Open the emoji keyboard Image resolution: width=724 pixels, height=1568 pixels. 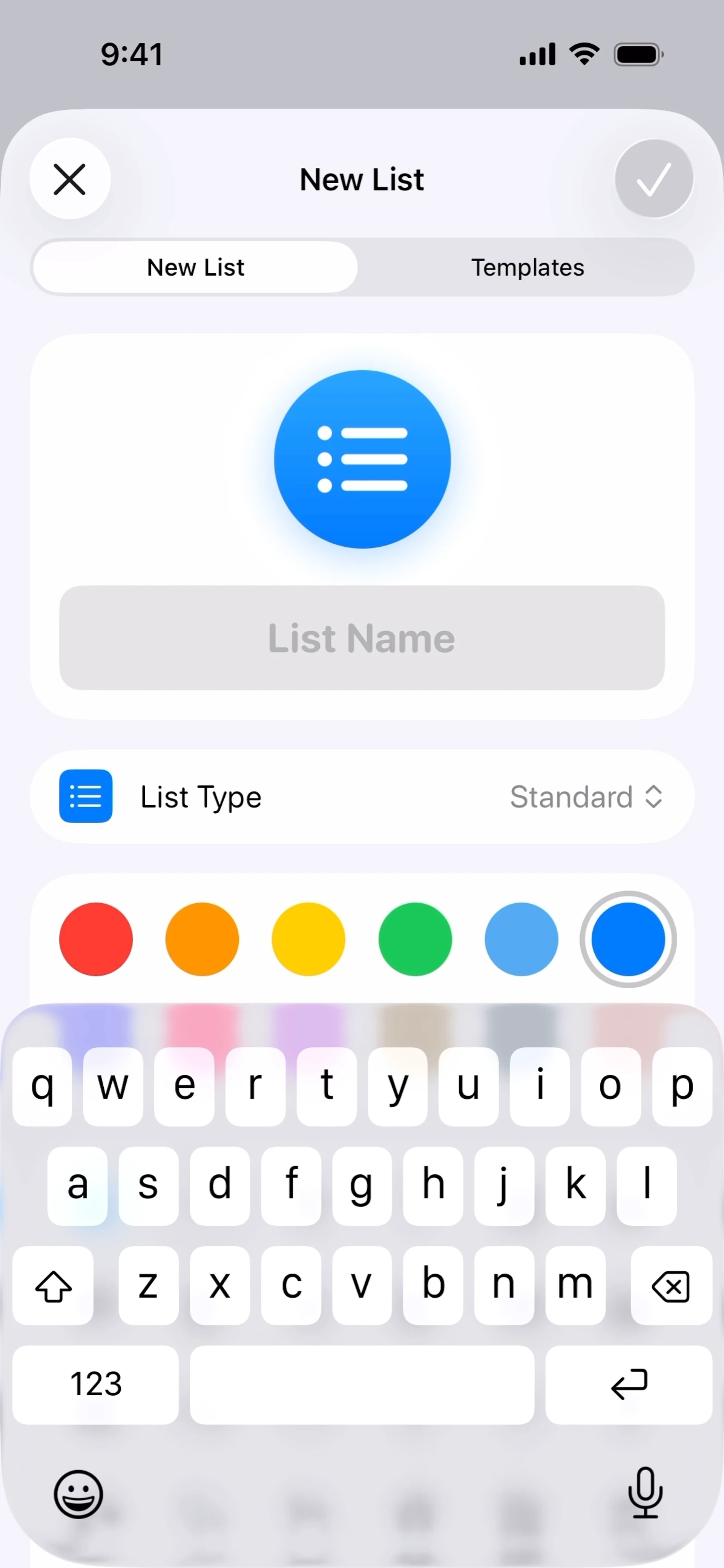(x=78, y=1494)
